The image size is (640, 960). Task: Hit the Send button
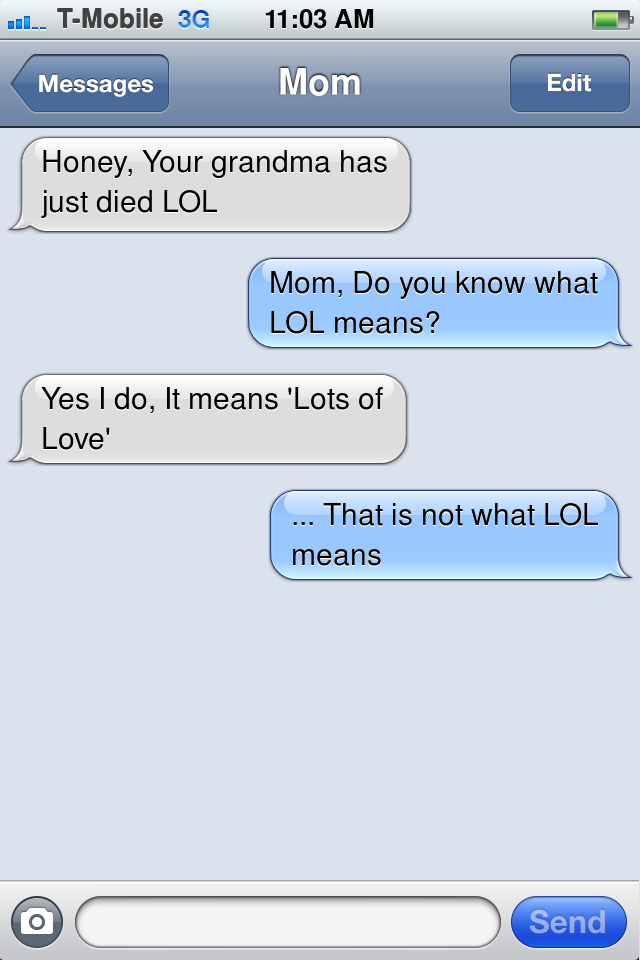coord(567,921)
